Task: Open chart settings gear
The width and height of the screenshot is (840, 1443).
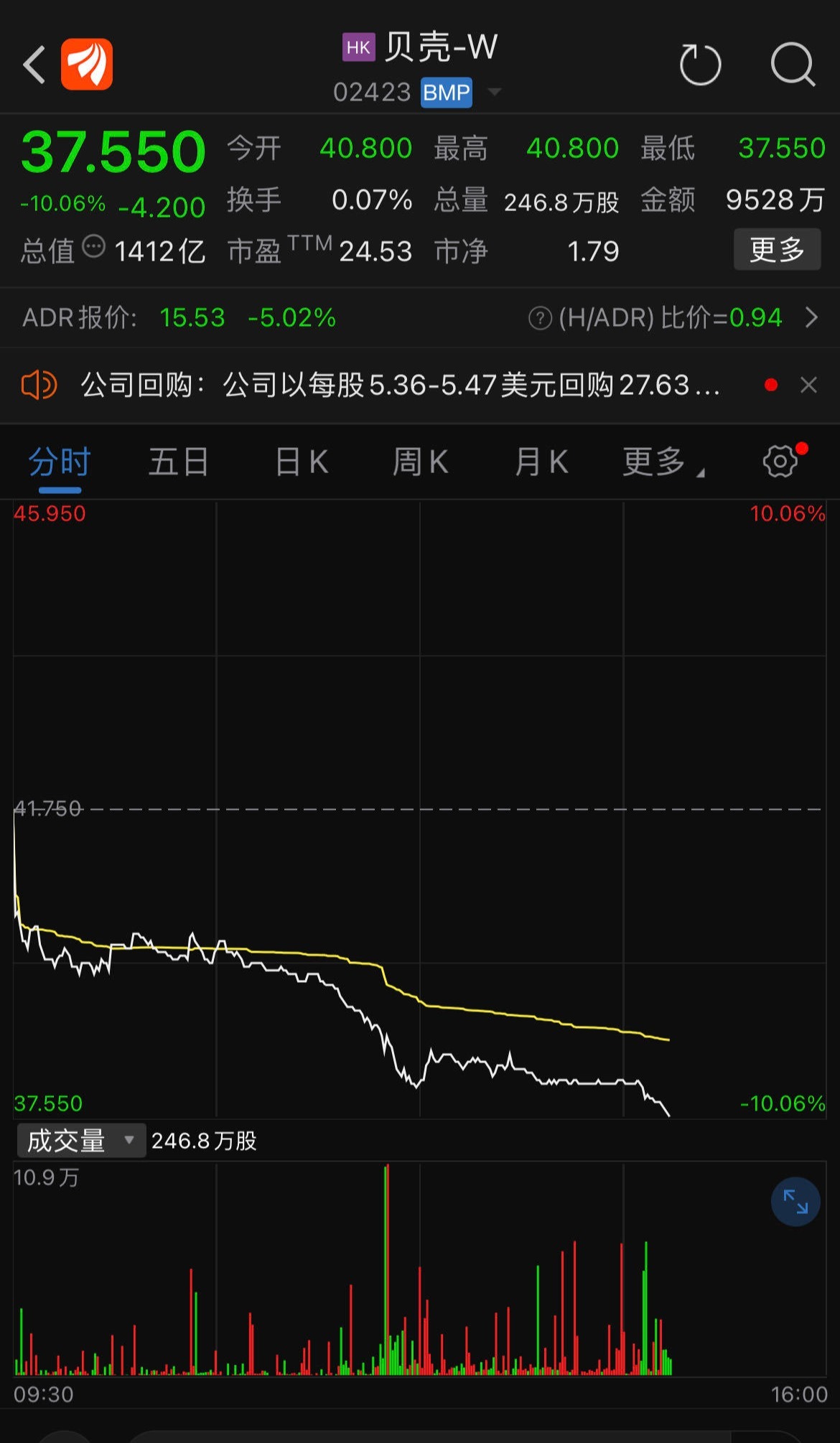Action: [x=781, y=462]
